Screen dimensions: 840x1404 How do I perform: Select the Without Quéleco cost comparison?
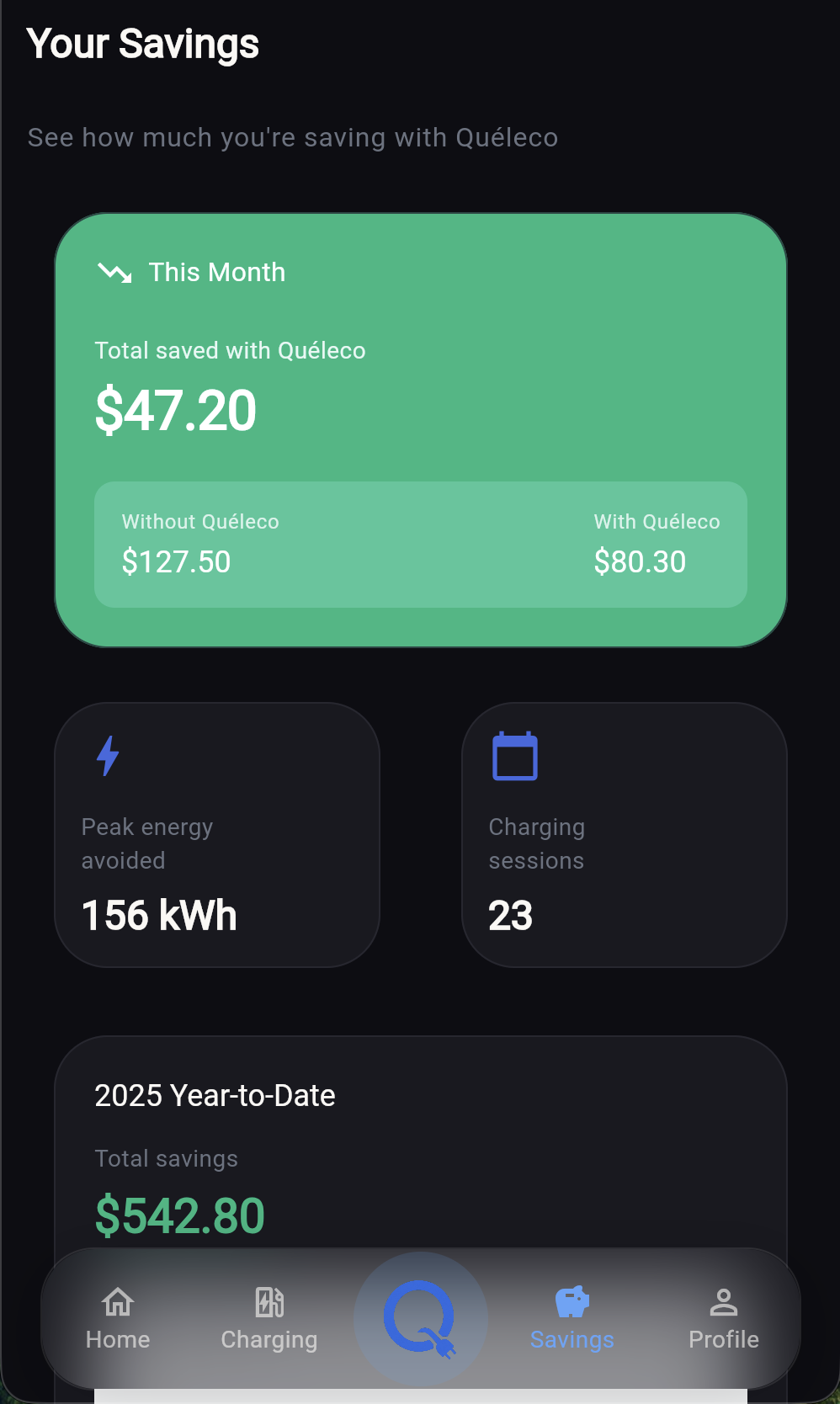pos(200,543)
